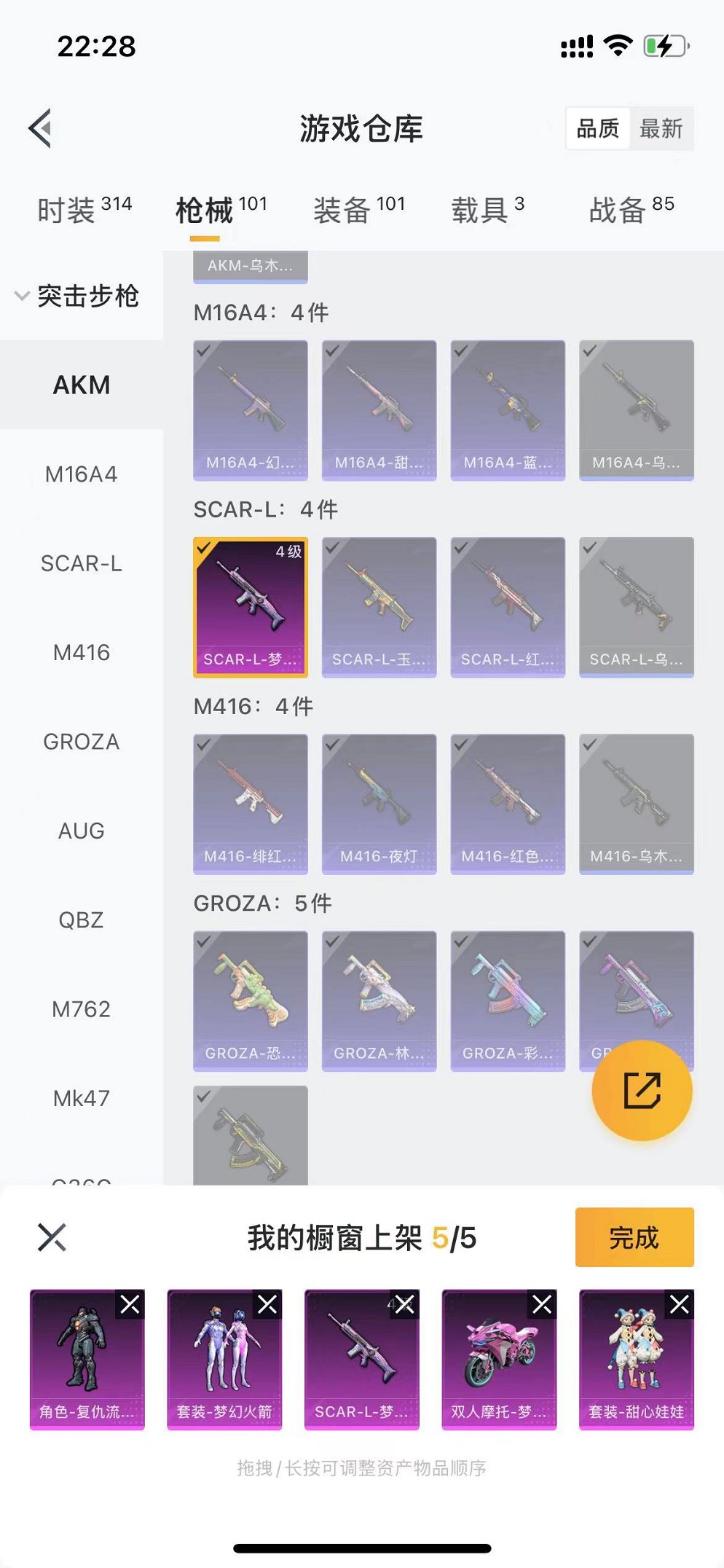724x1568 pixels.
Task: Select M16A4 in the side list
Action: click(x=81, y=474)
